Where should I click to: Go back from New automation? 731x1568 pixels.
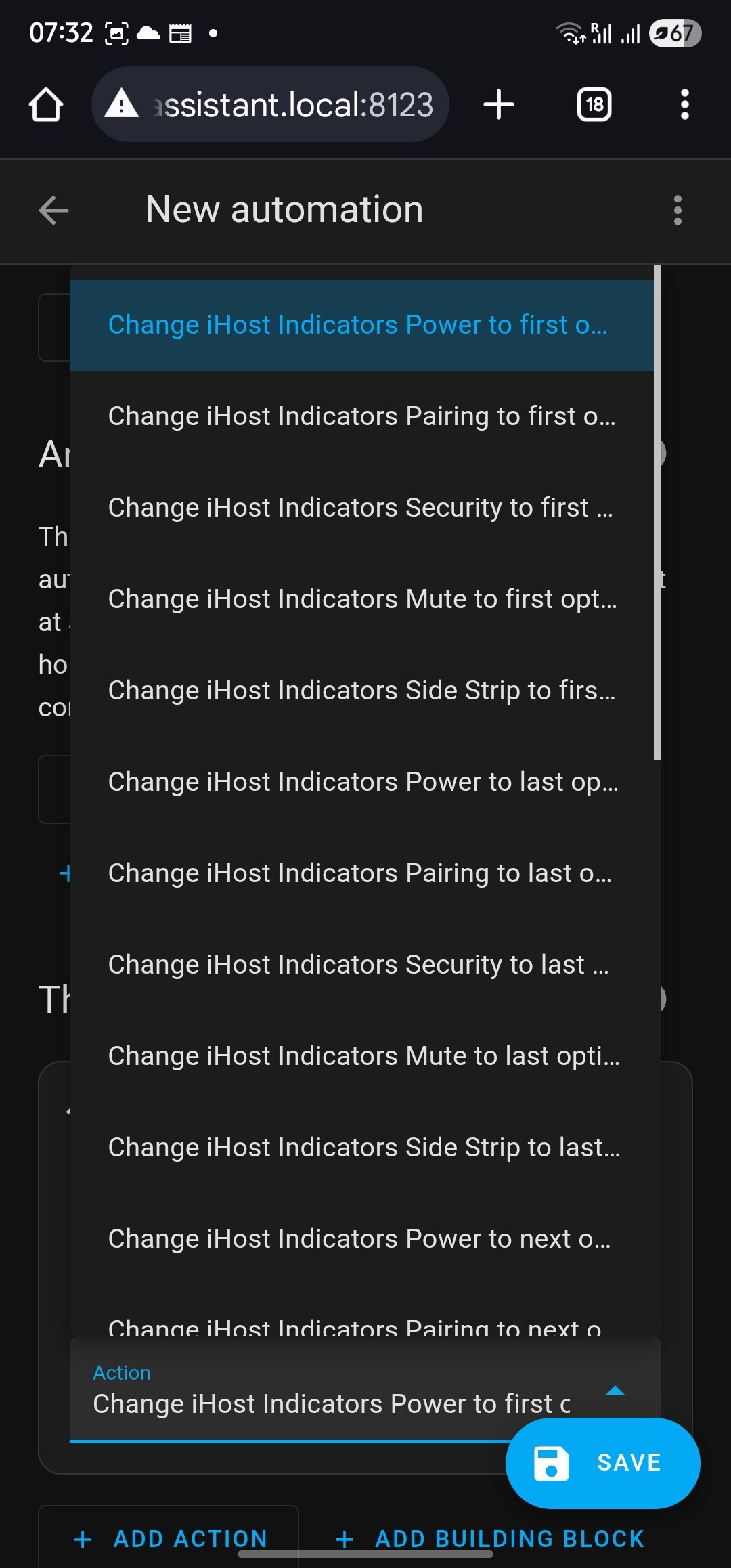coord(53,210)
